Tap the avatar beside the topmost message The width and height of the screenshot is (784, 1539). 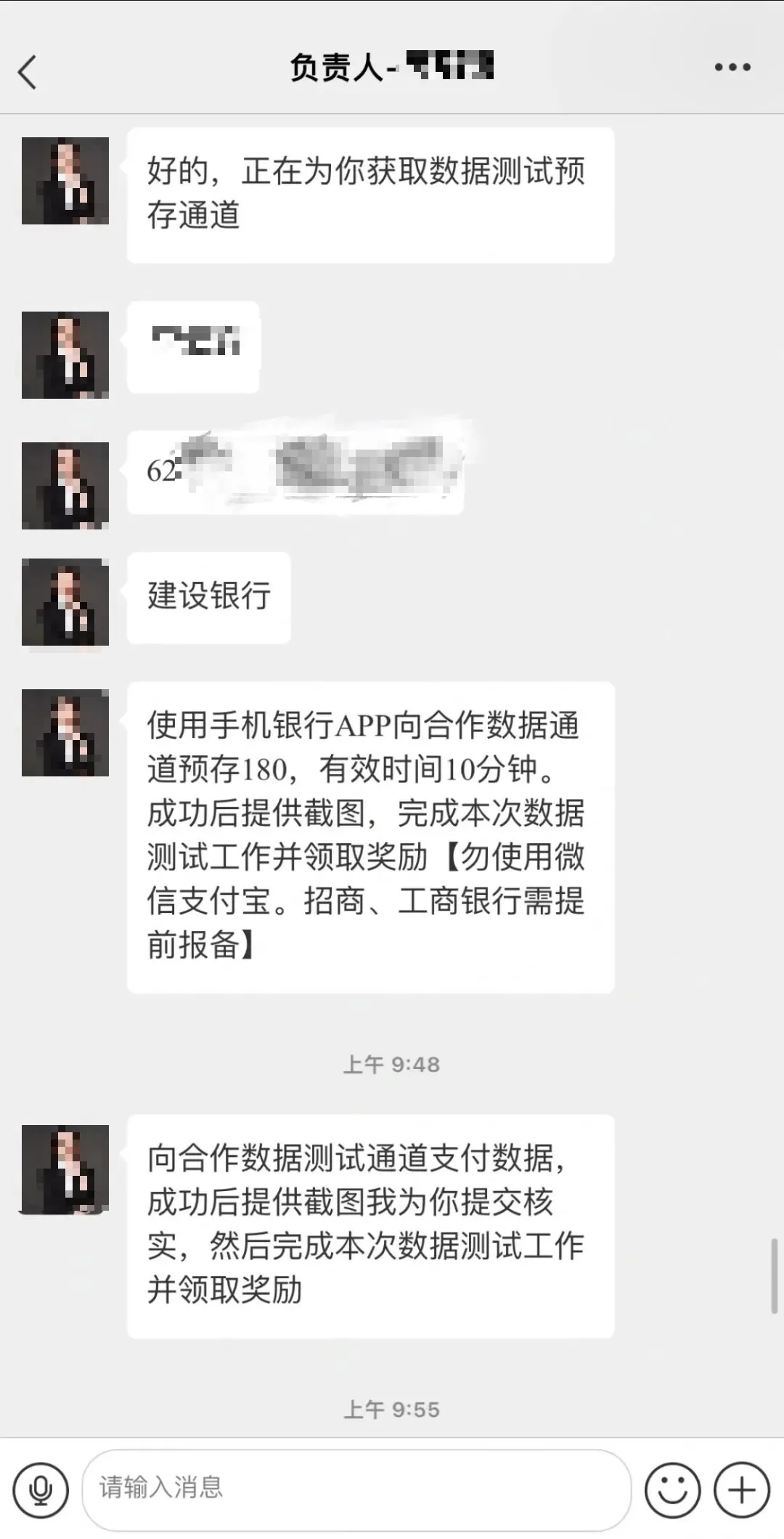(x=64, y=180)
